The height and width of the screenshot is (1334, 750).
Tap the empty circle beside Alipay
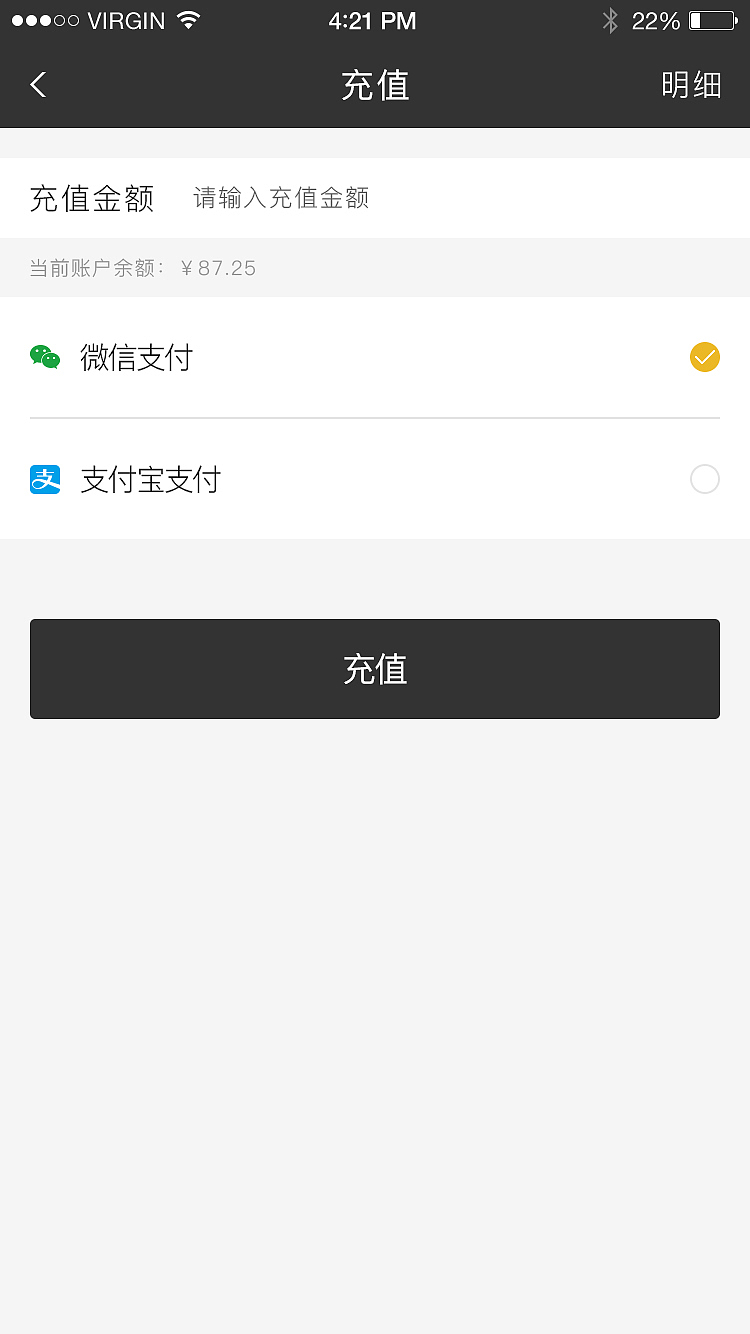click(704, 479)
